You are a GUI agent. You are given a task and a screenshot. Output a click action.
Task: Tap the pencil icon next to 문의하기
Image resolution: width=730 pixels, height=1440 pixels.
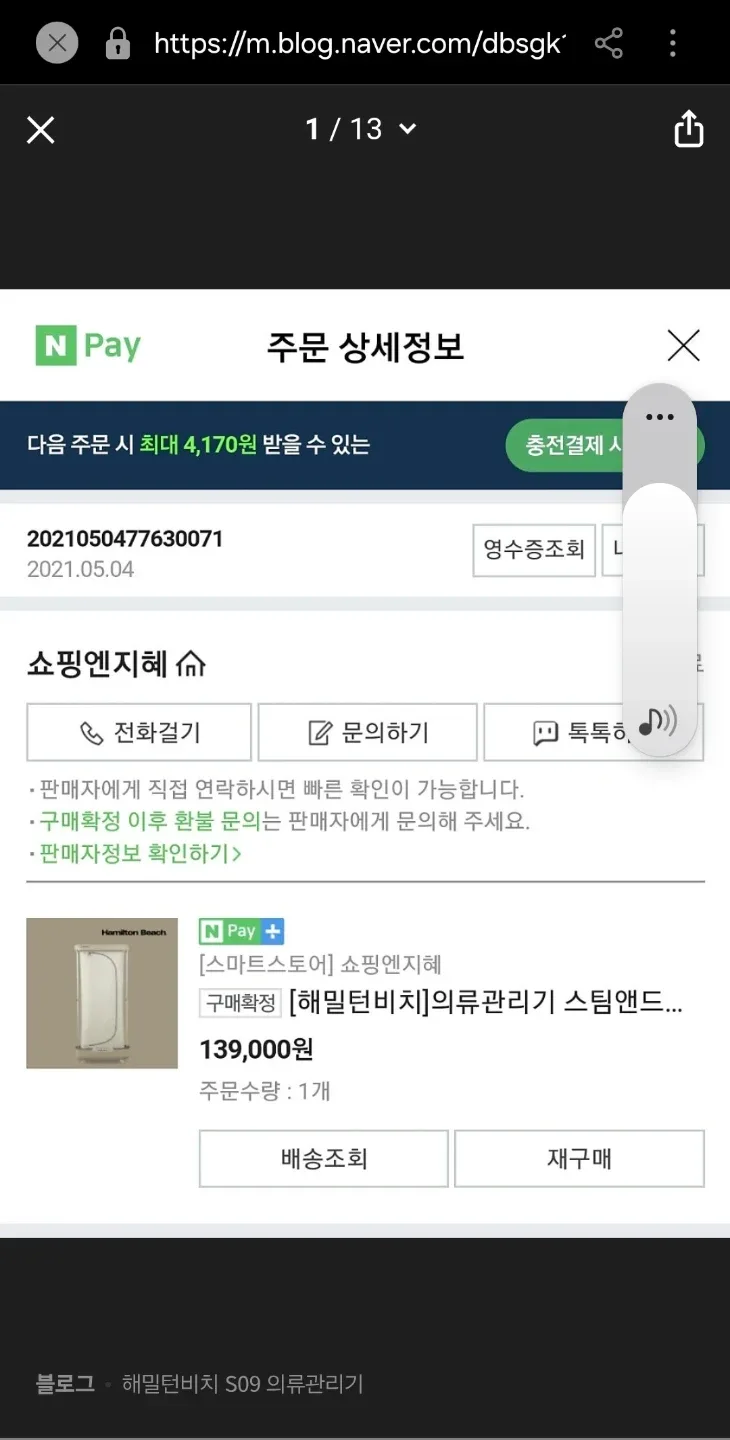click(319, 731)
